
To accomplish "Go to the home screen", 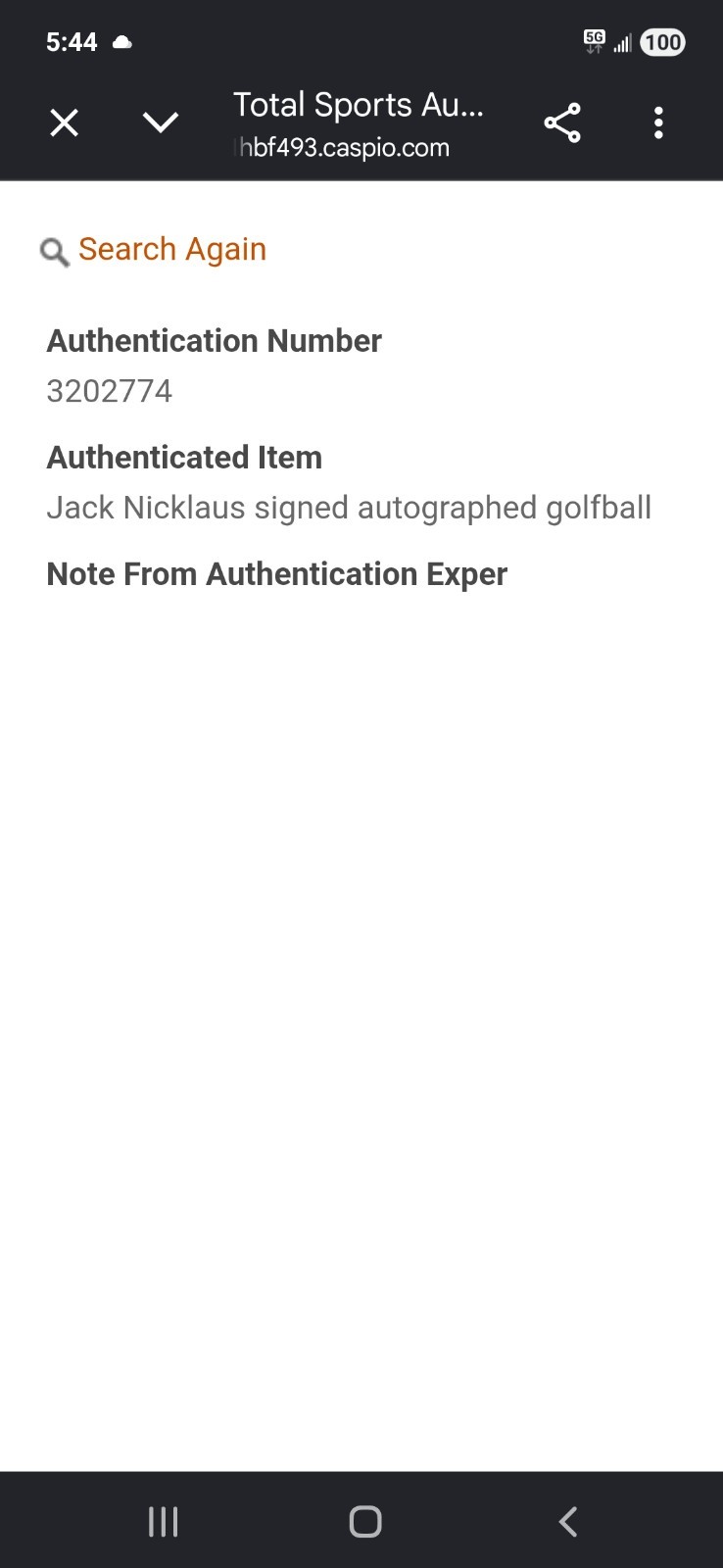I will pyautogui.click(x=365, y=1521).
